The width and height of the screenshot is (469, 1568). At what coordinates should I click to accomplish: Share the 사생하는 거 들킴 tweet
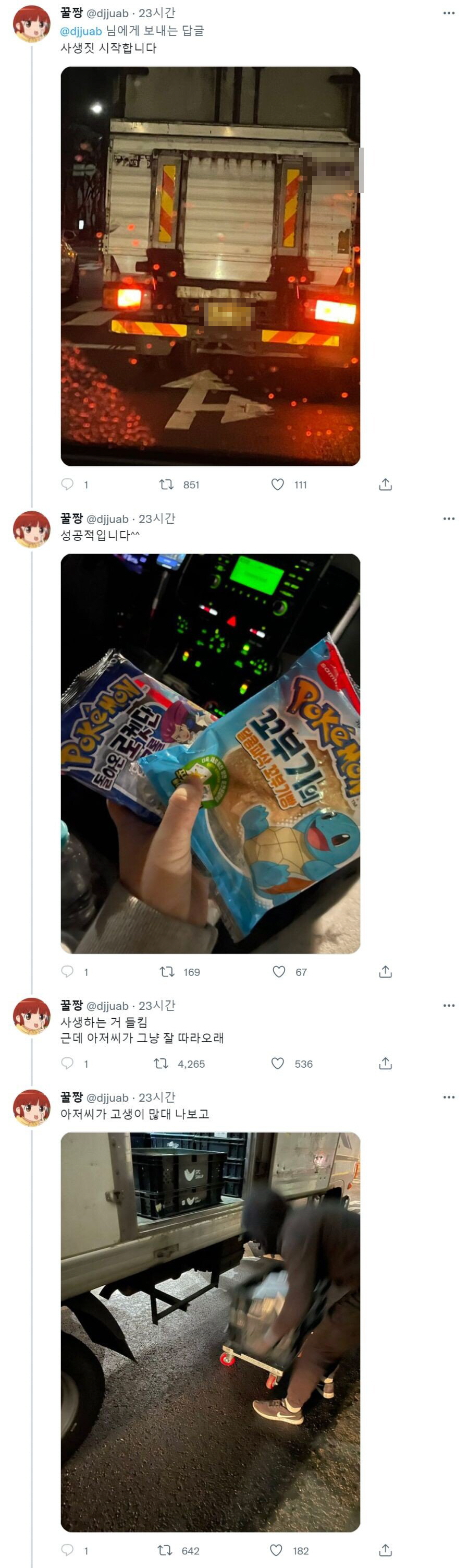[385, 1064]
